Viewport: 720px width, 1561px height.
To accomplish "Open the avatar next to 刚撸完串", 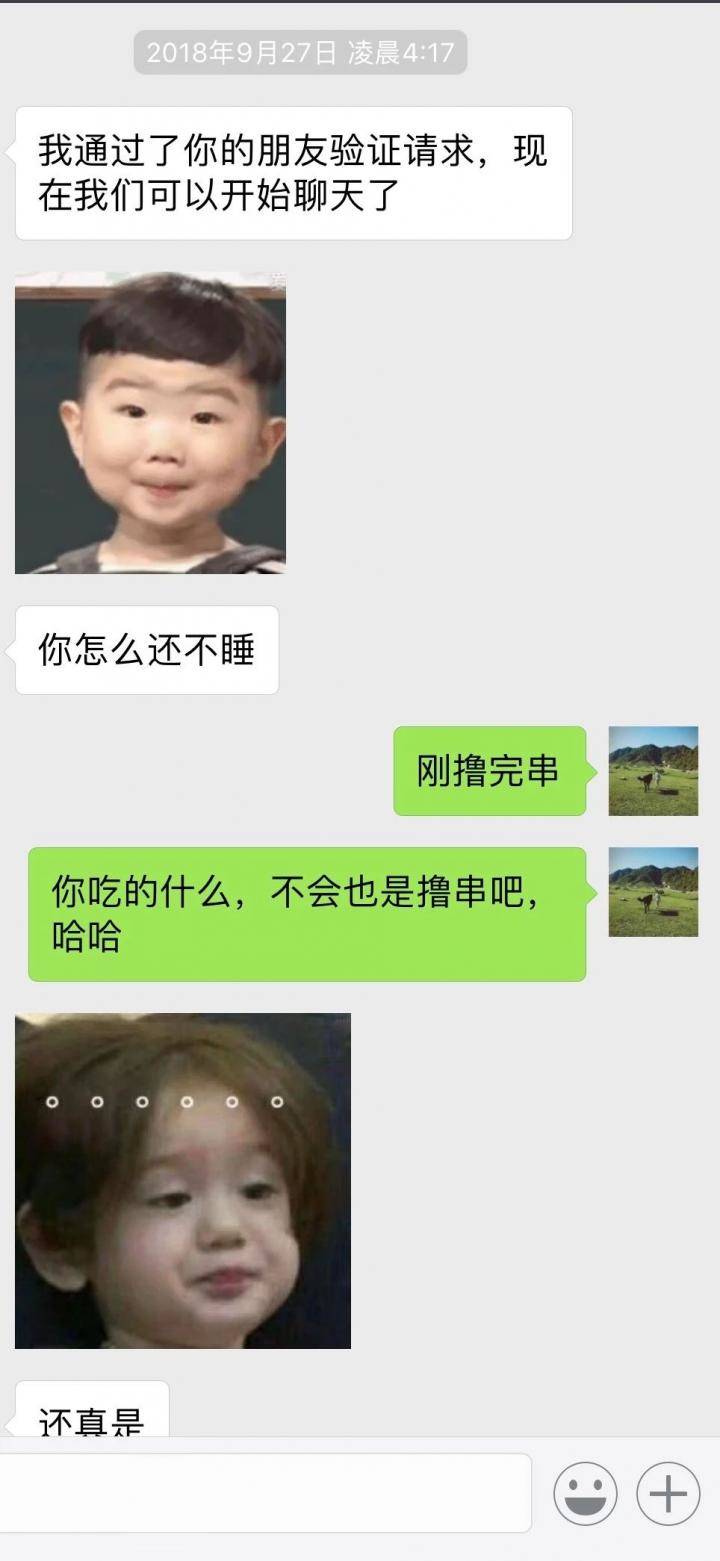I will (653, 771).
